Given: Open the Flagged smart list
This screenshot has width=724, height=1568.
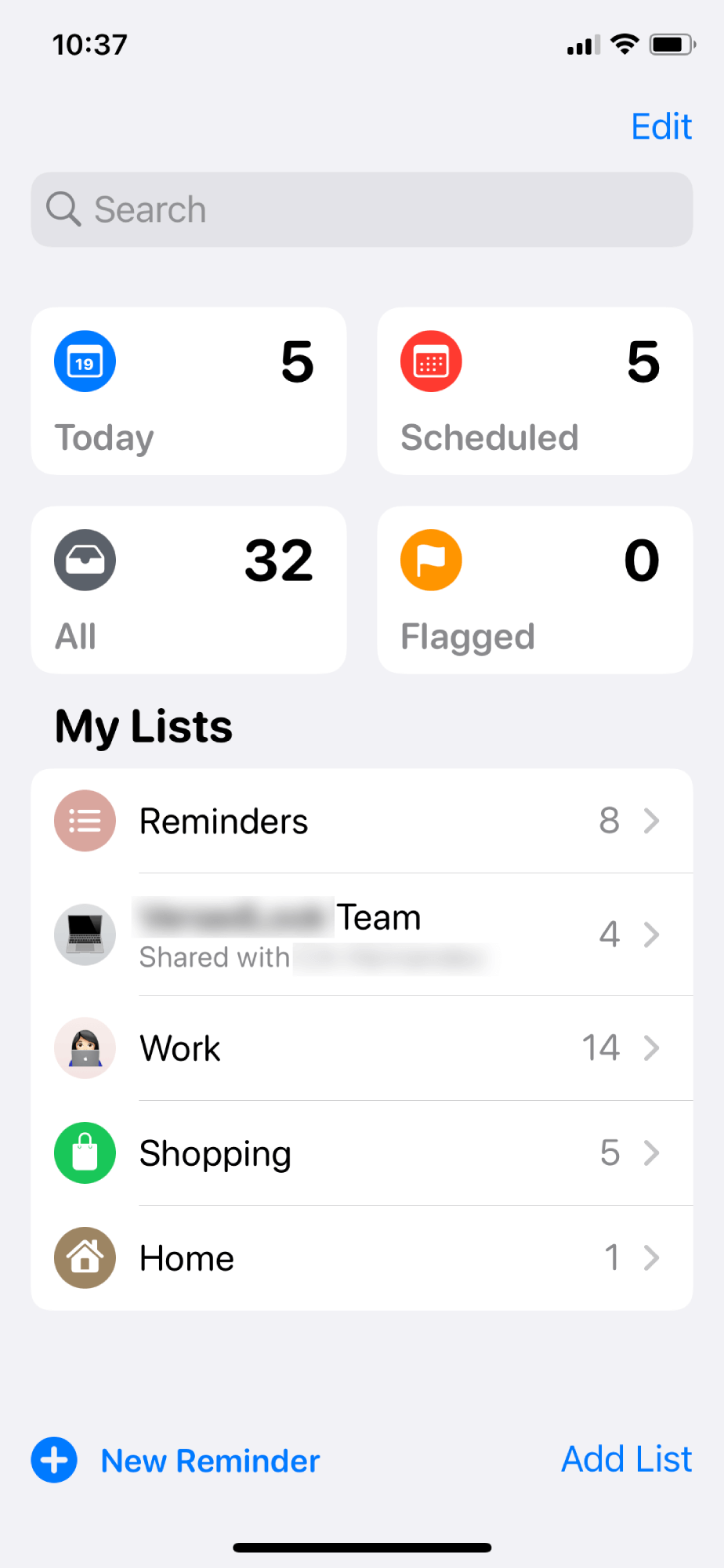Looking at the screenshot, I should click(534, 590).
